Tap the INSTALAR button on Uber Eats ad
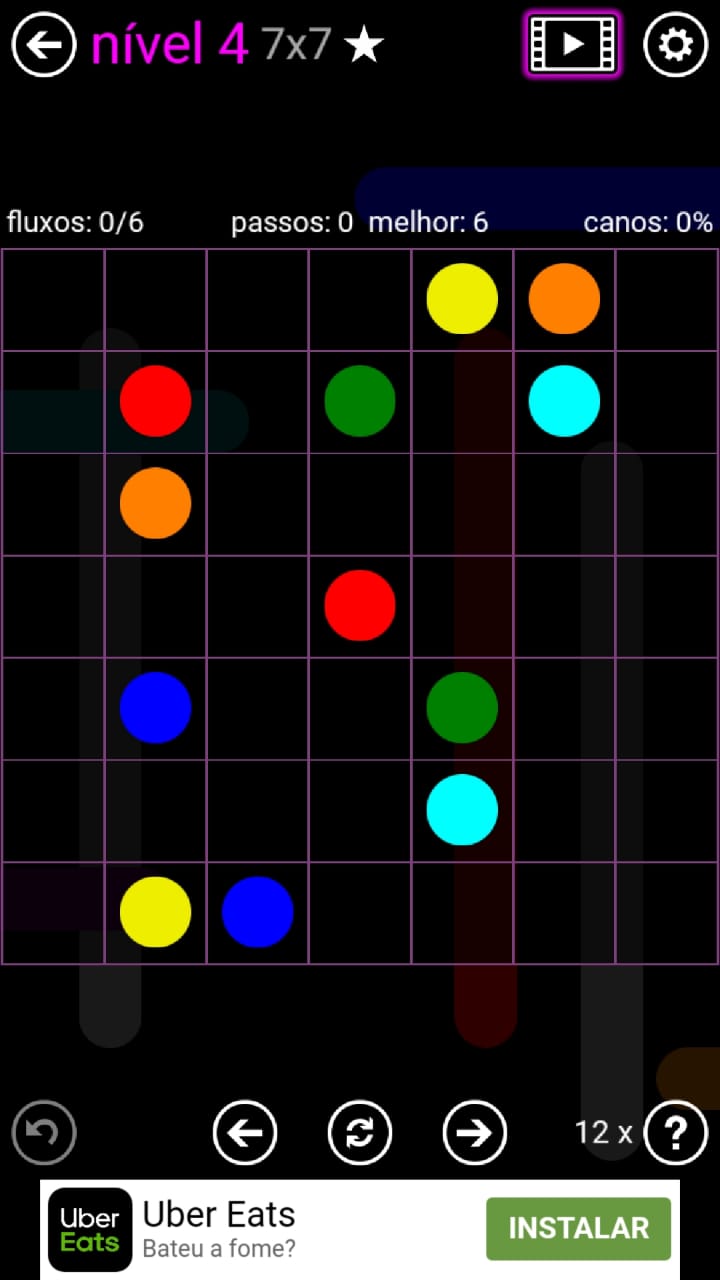The width and height of the screenshot is (720, 1280). 578,1228
